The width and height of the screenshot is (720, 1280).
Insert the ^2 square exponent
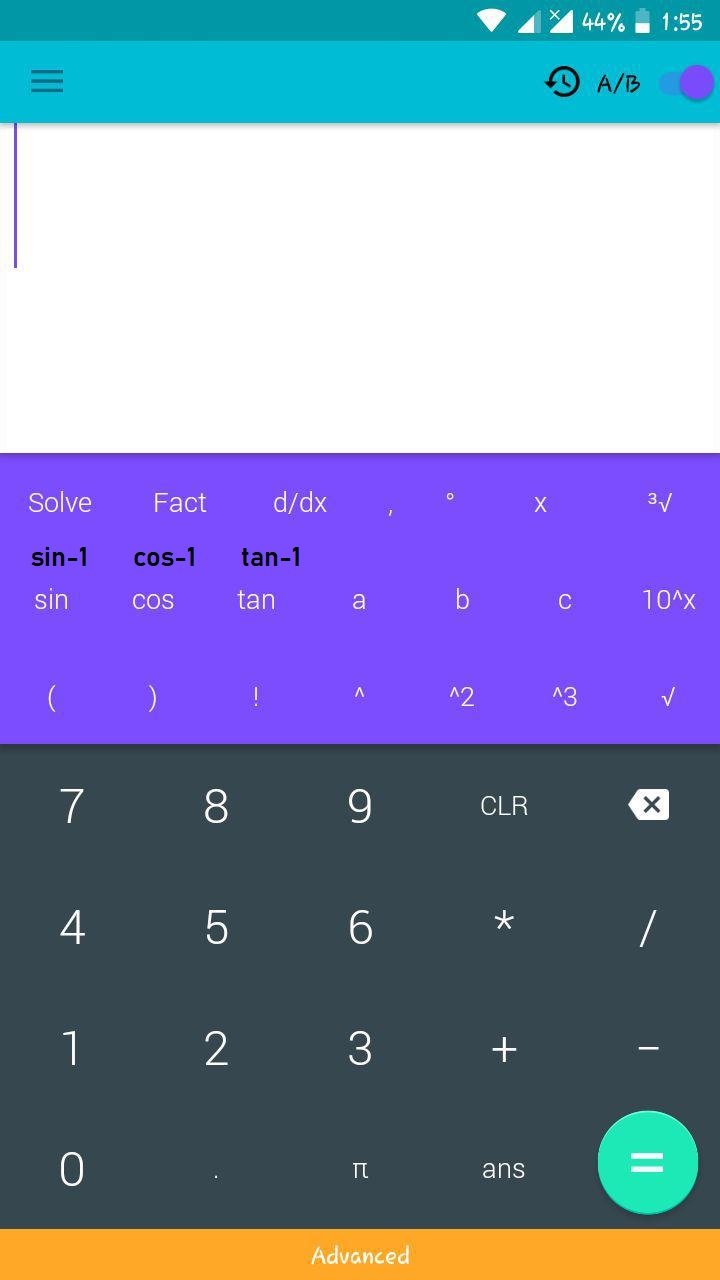pyautogui.click(x=461, y=697)
